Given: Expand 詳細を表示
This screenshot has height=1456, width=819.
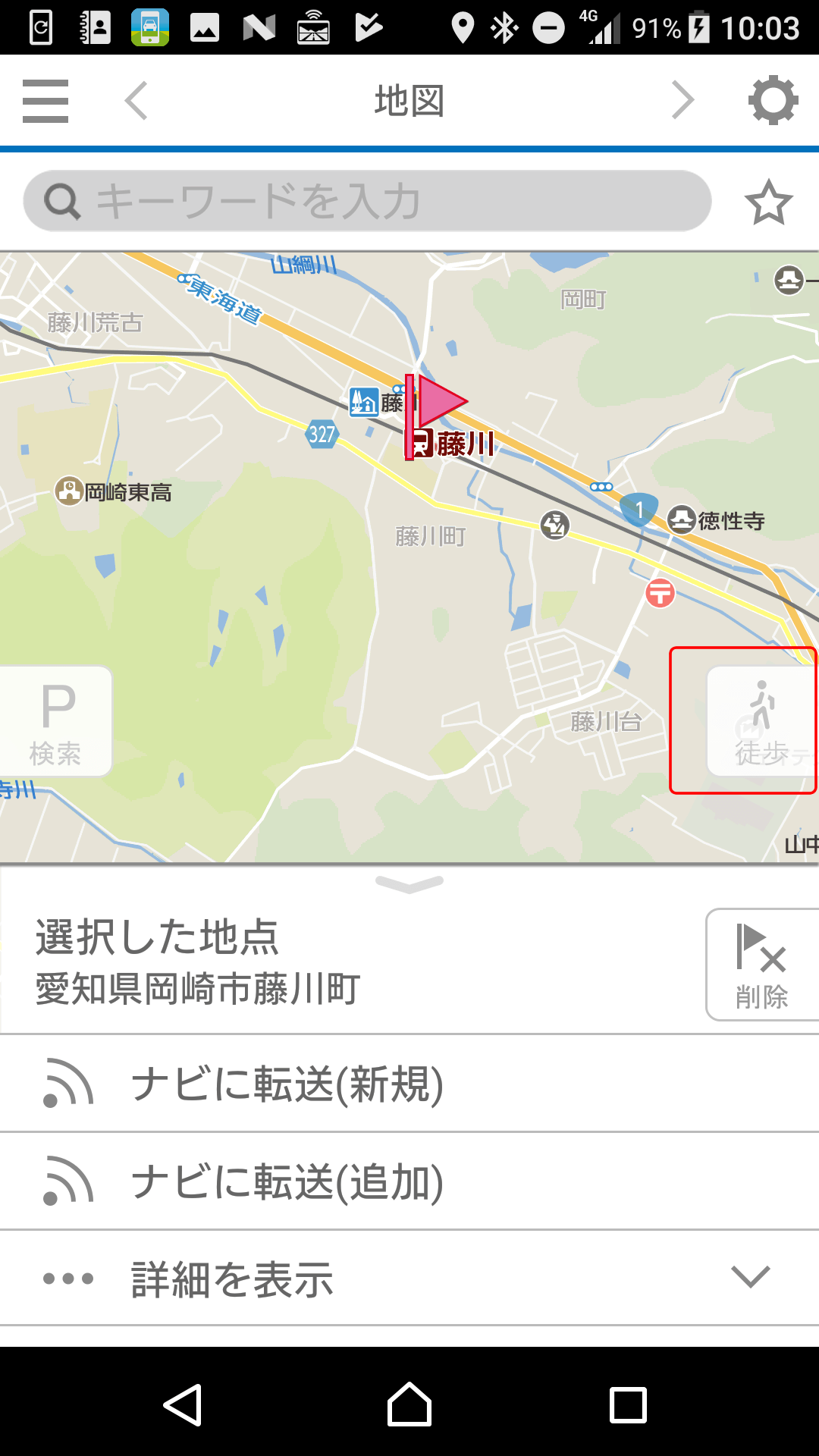Looking at the screenshot, I should click(x=409, y=1279).
